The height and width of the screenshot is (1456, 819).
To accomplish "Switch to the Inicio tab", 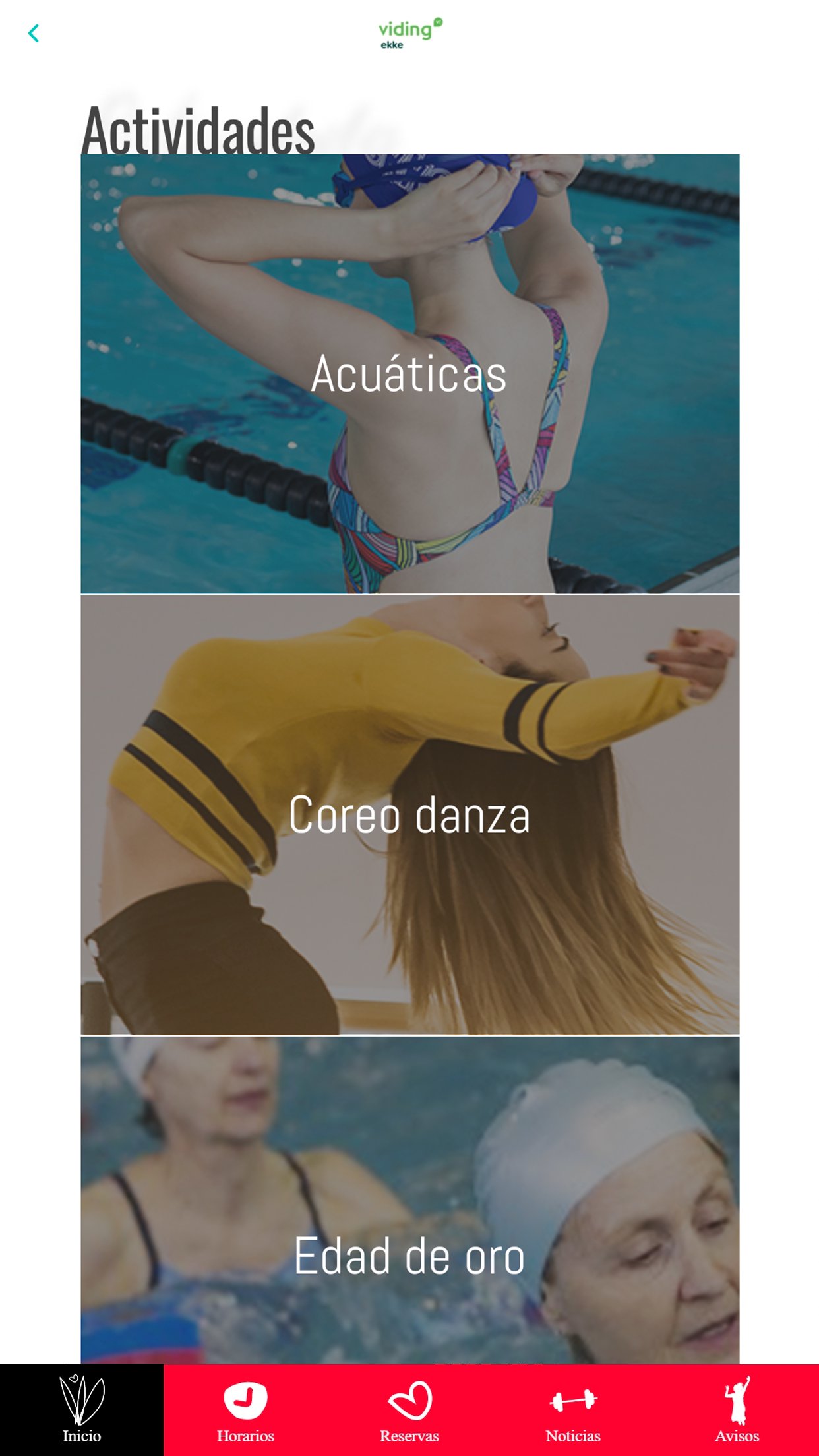I will (x=82, y=1410).
